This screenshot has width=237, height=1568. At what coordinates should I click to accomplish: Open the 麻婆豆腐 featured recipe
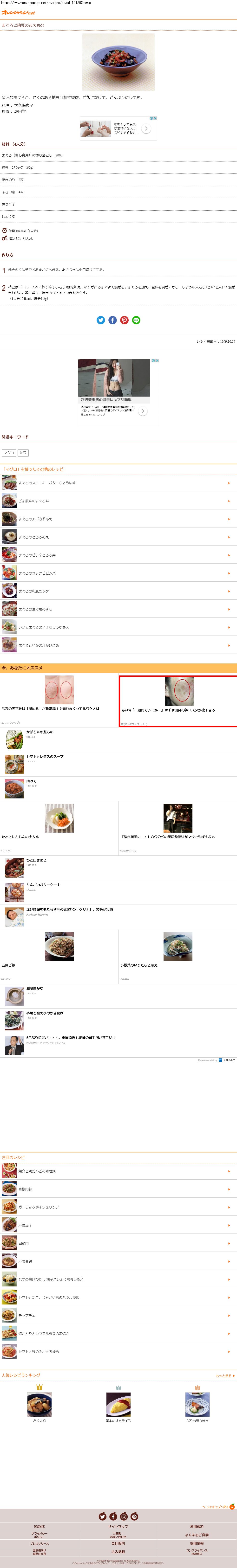pos(118,1261)
